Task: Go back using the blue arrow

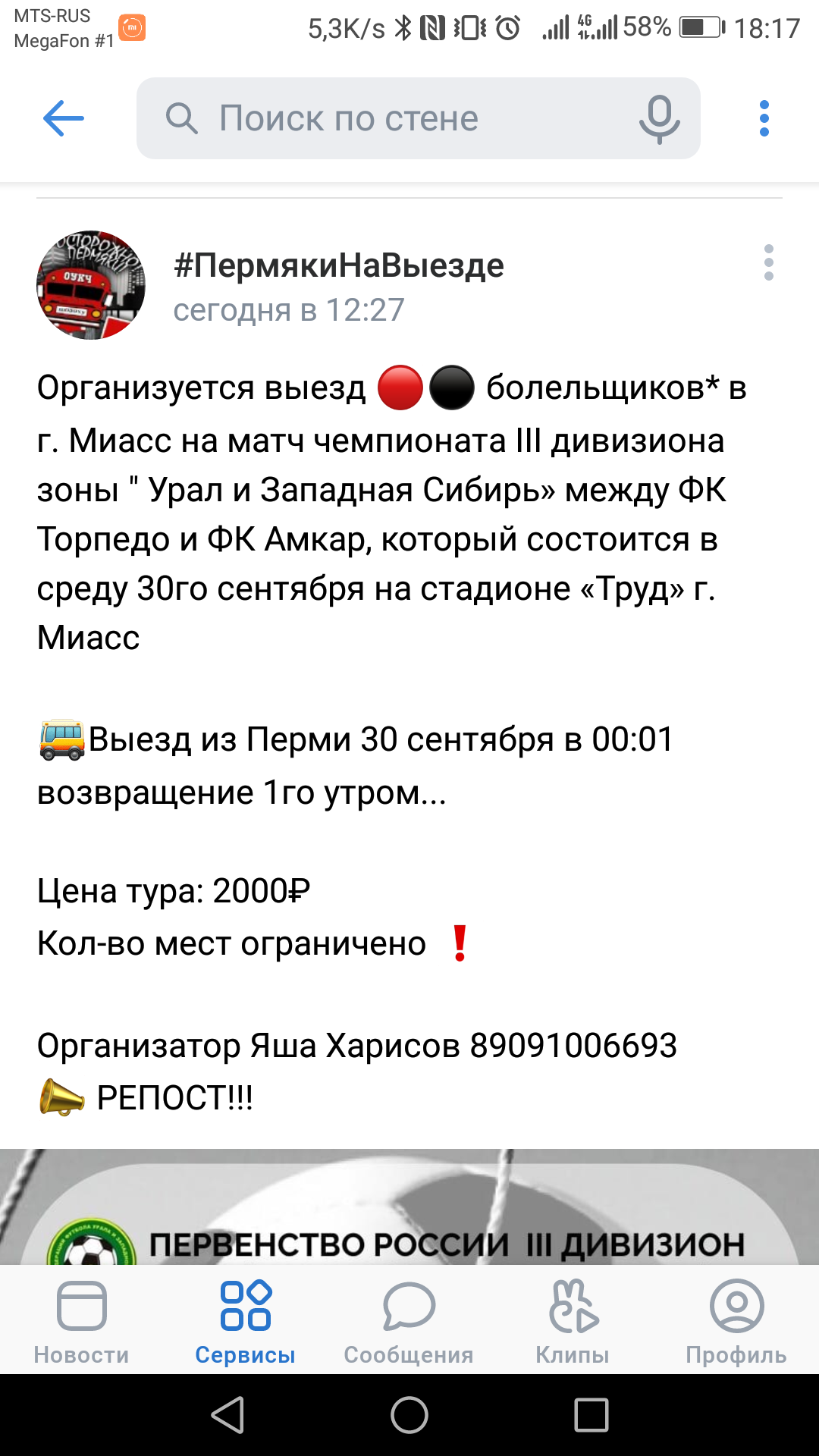Action: click(x=64, y=118)
